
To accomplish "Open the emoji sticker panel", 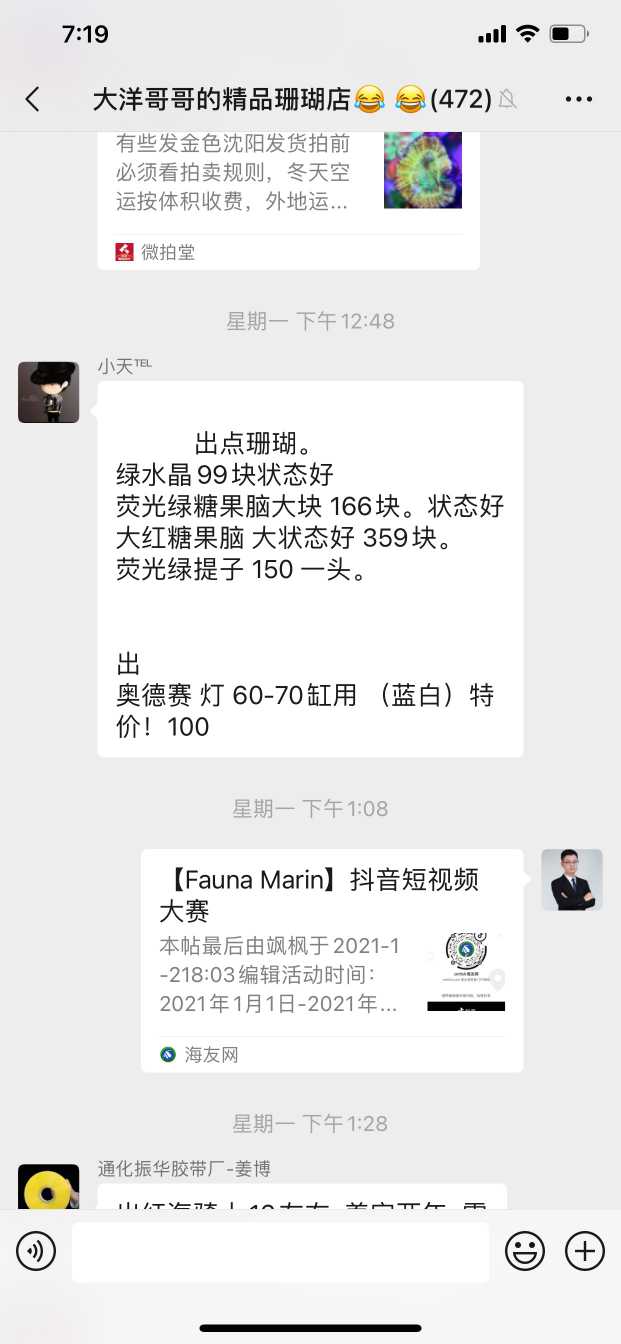I will click(x=524, y=1251).
